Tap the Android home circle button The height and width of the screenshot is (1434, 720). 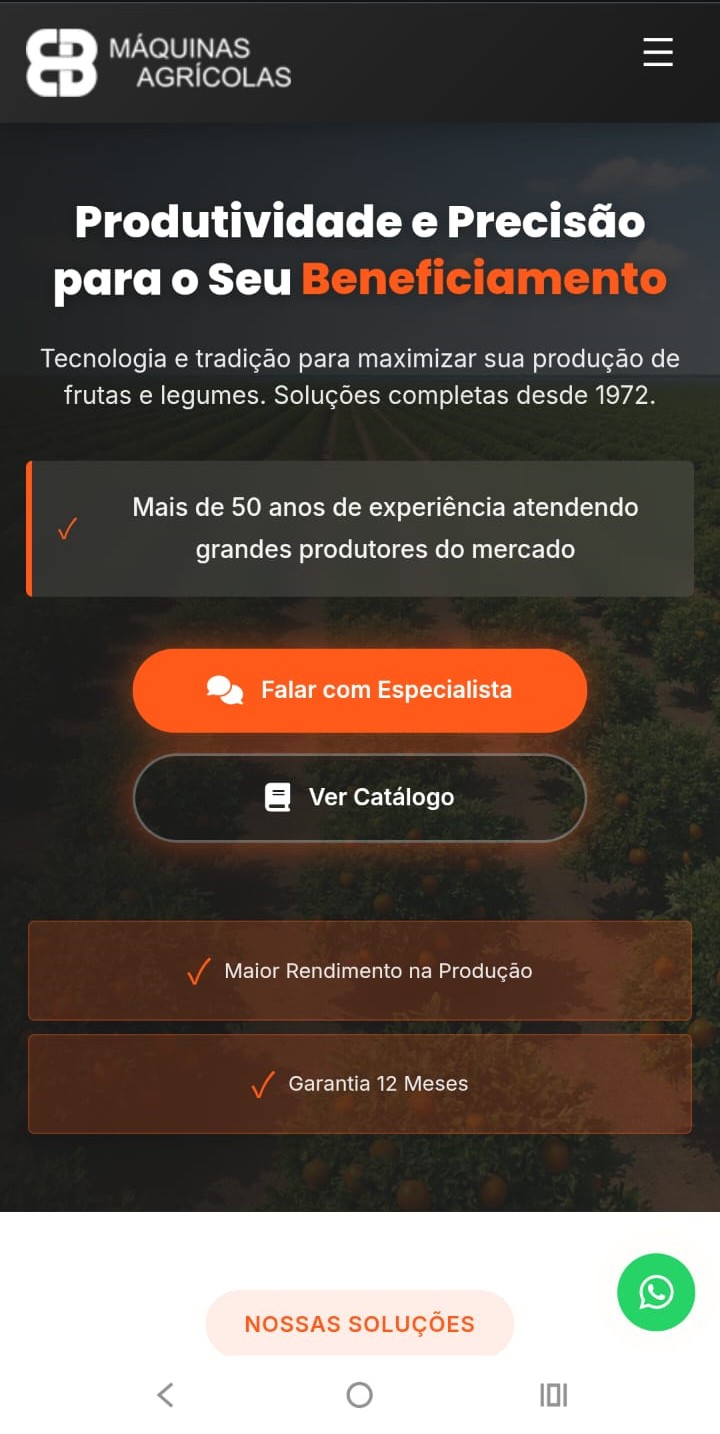359,1395
